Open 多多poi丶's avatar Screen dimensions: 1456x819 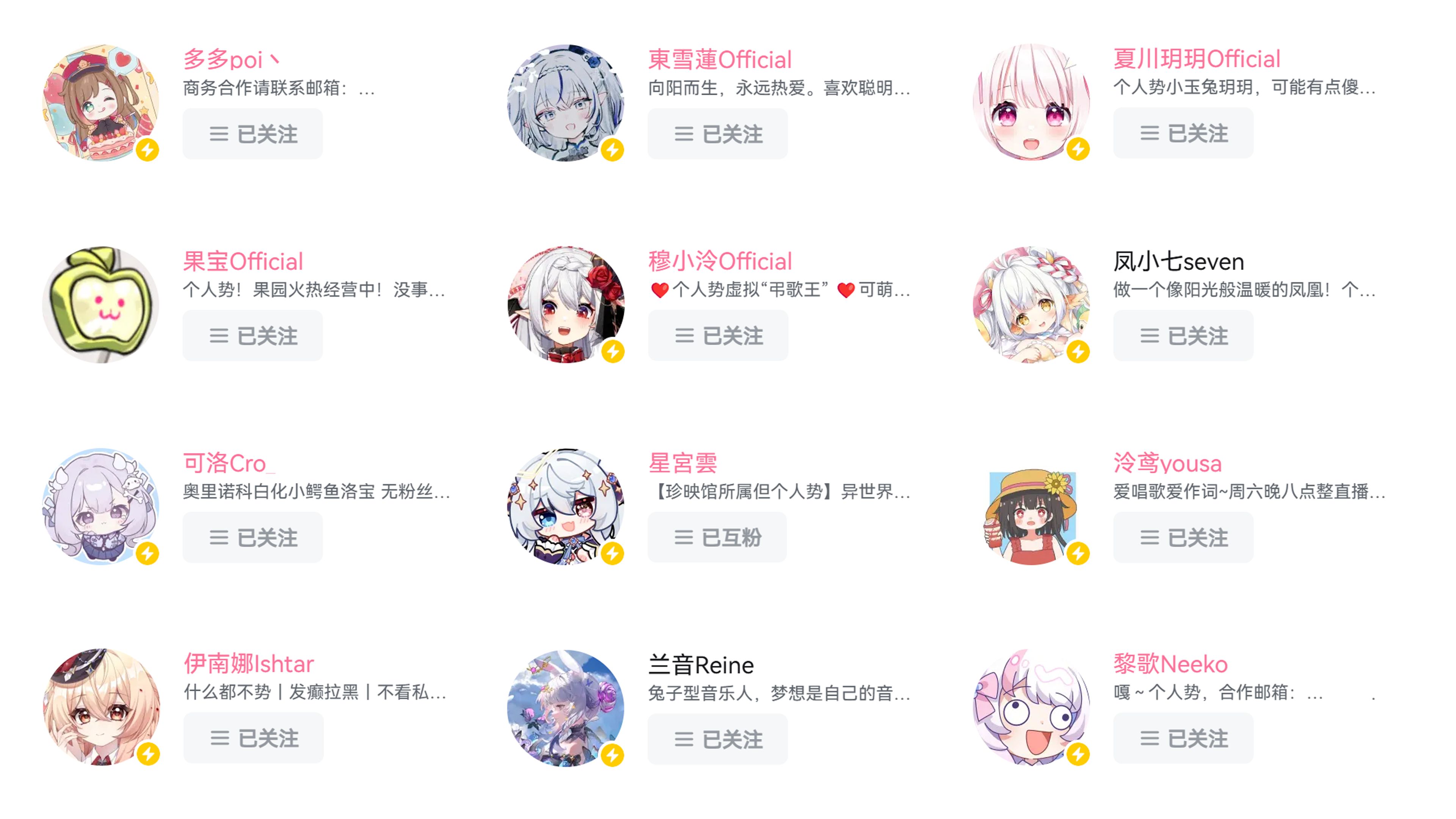click(100, 103)
